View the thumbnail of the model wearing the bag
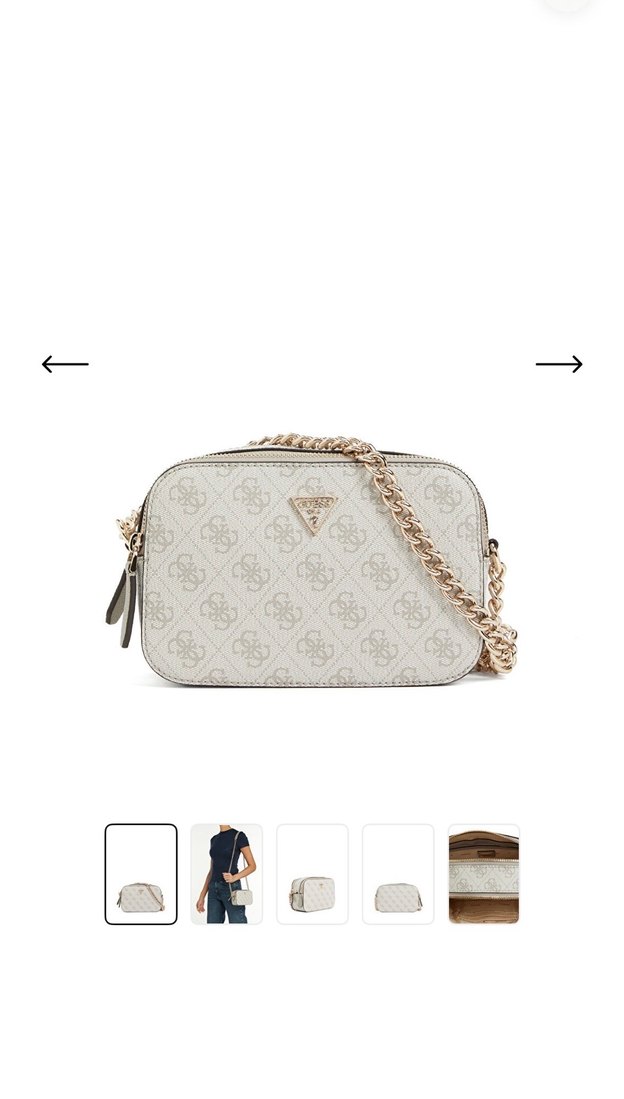This screenshot has width=624, height=1099. [x=227, y=874]
